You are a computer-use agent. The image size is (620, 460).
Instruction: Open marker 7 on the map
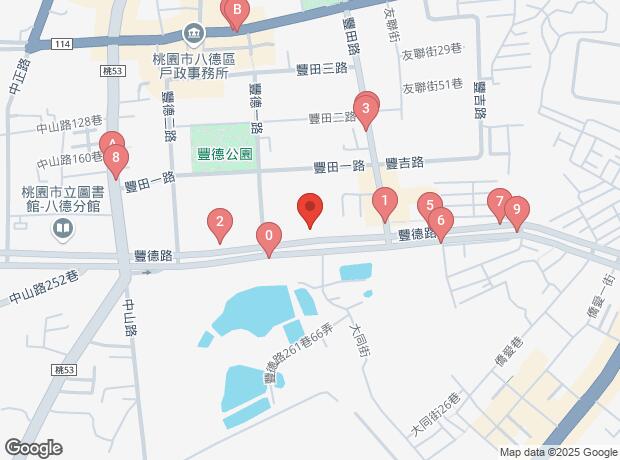coord(499,202)
